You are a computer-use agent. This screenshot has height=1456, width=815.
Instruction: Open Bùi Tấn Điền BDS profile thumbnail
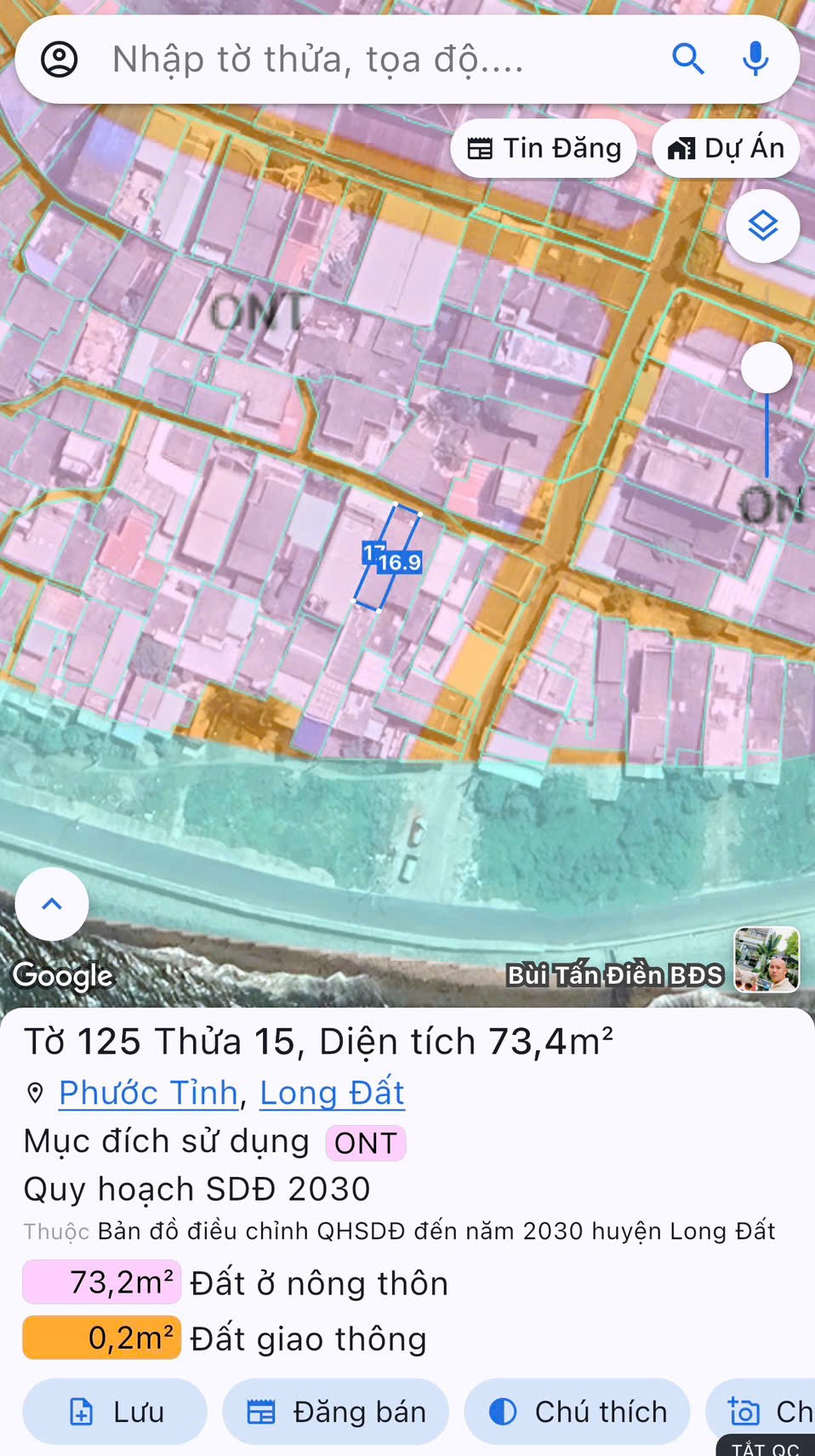tap(767, 960)
